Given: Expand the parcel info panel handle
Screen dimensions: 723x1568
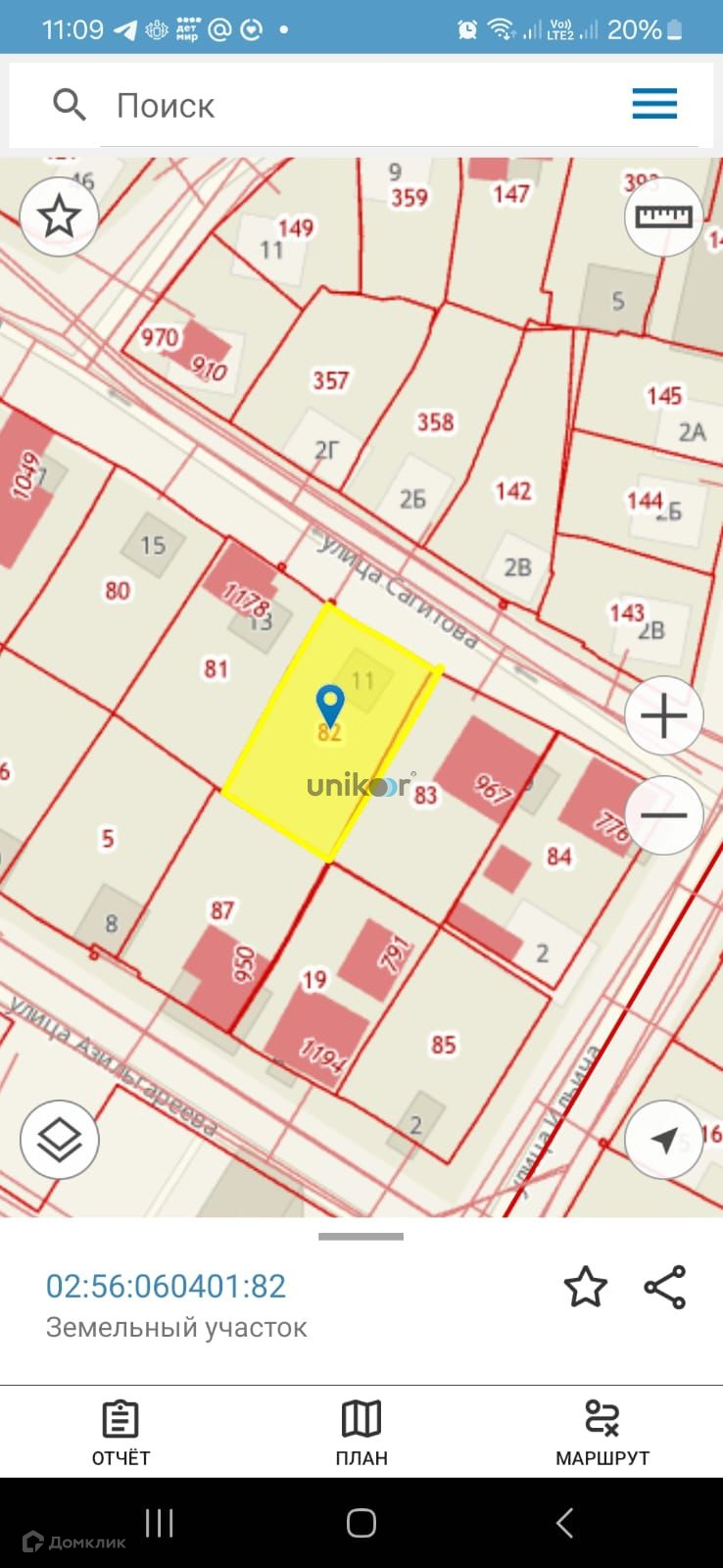Looking at the screenshot, I should pyautogui.click(x=361, y=1237).
